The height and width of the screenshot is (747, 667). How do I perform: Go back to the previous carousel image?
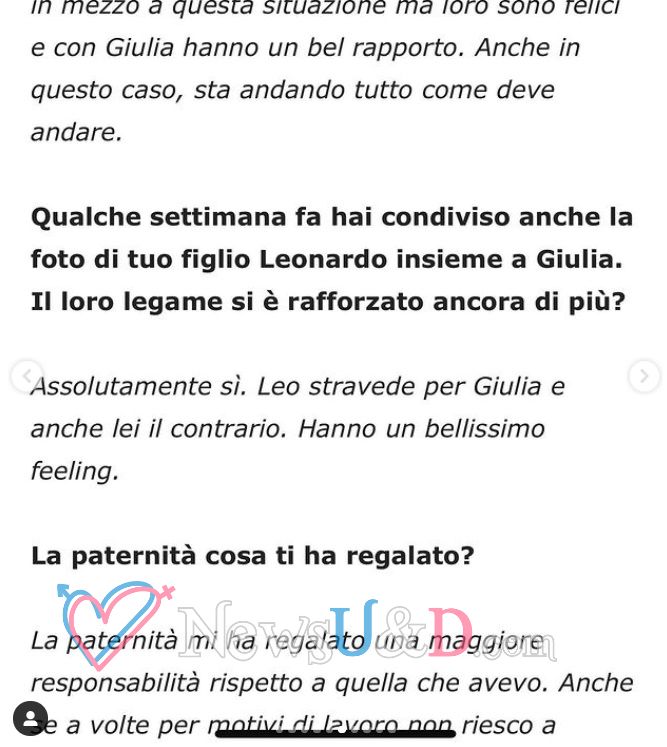coord(27,376)
